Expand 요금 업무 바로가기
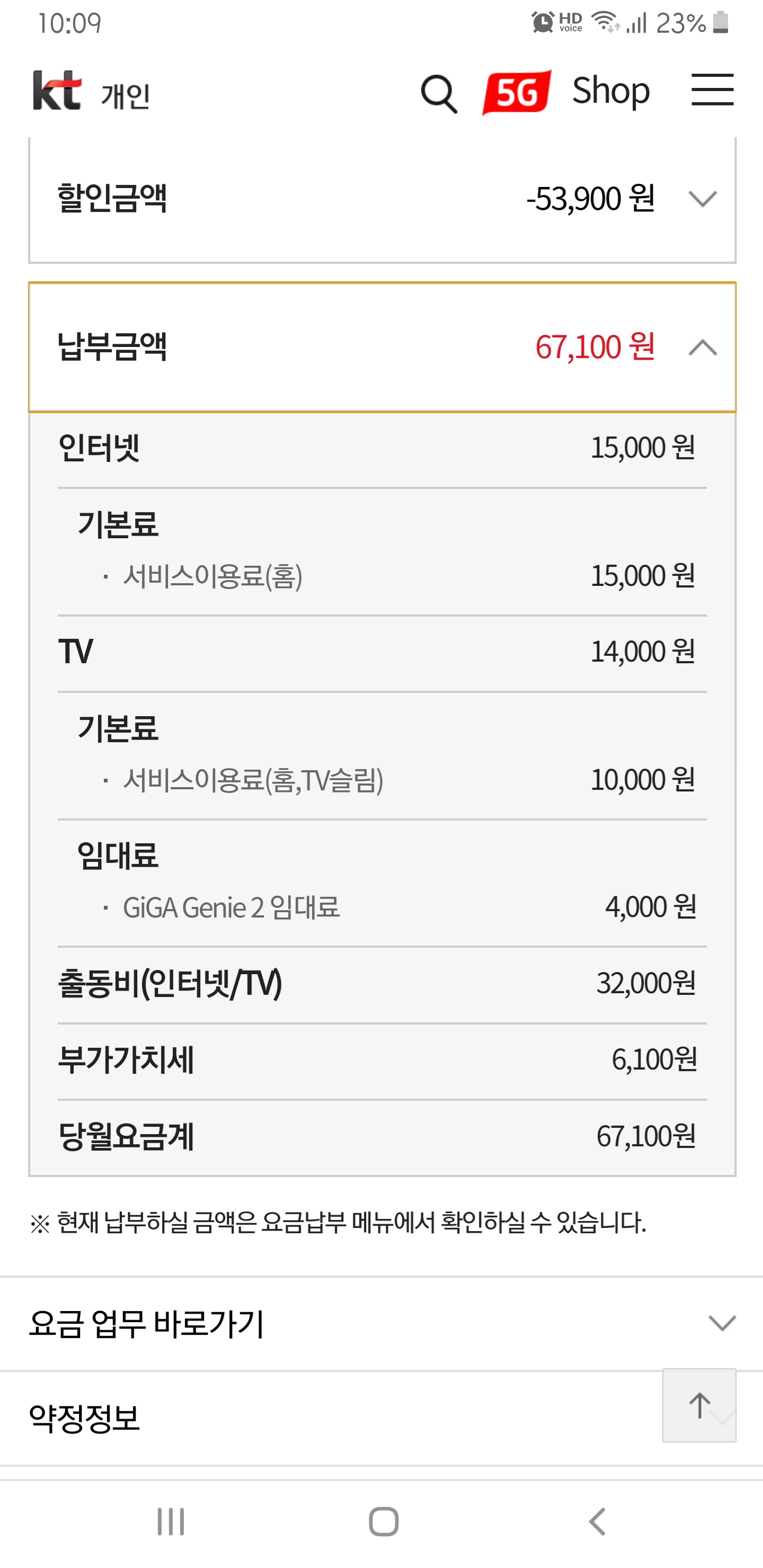The image size is (763, 1568). tap(722, 1323)
